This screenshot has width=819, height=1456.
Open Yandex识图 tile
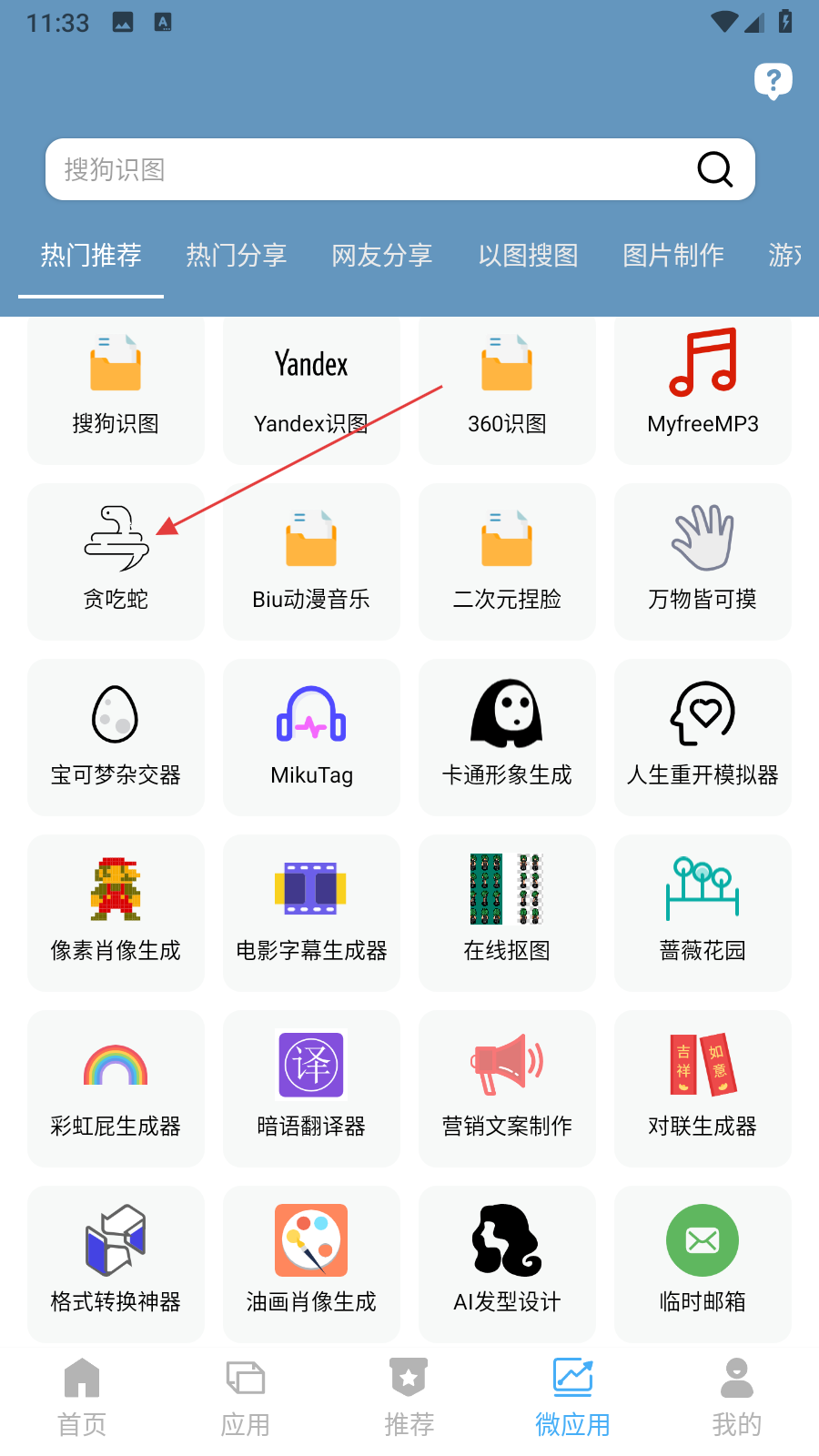[311, 387]
